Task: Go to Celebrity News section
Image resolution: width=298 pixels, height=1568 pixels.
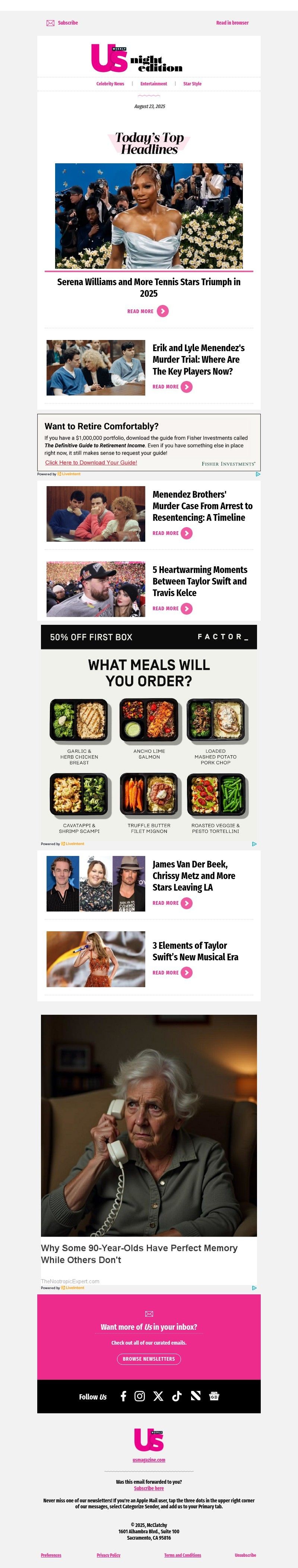Action: point(110,84)
